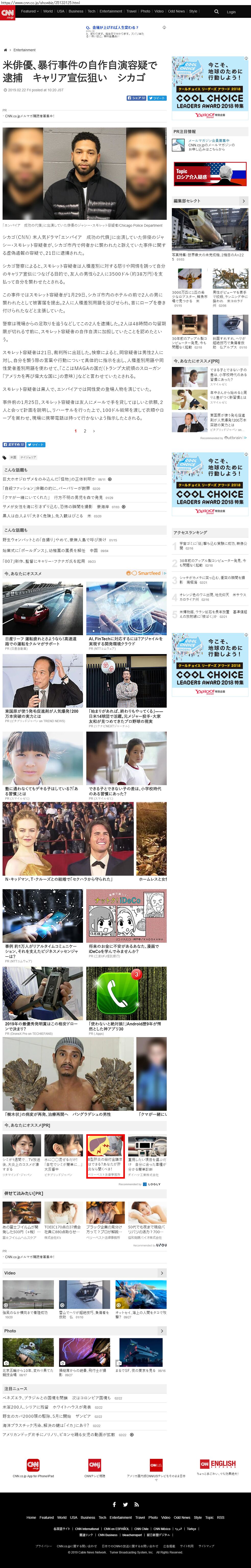Tap the home icon in the breadcrumb

(x=5, y=50)
